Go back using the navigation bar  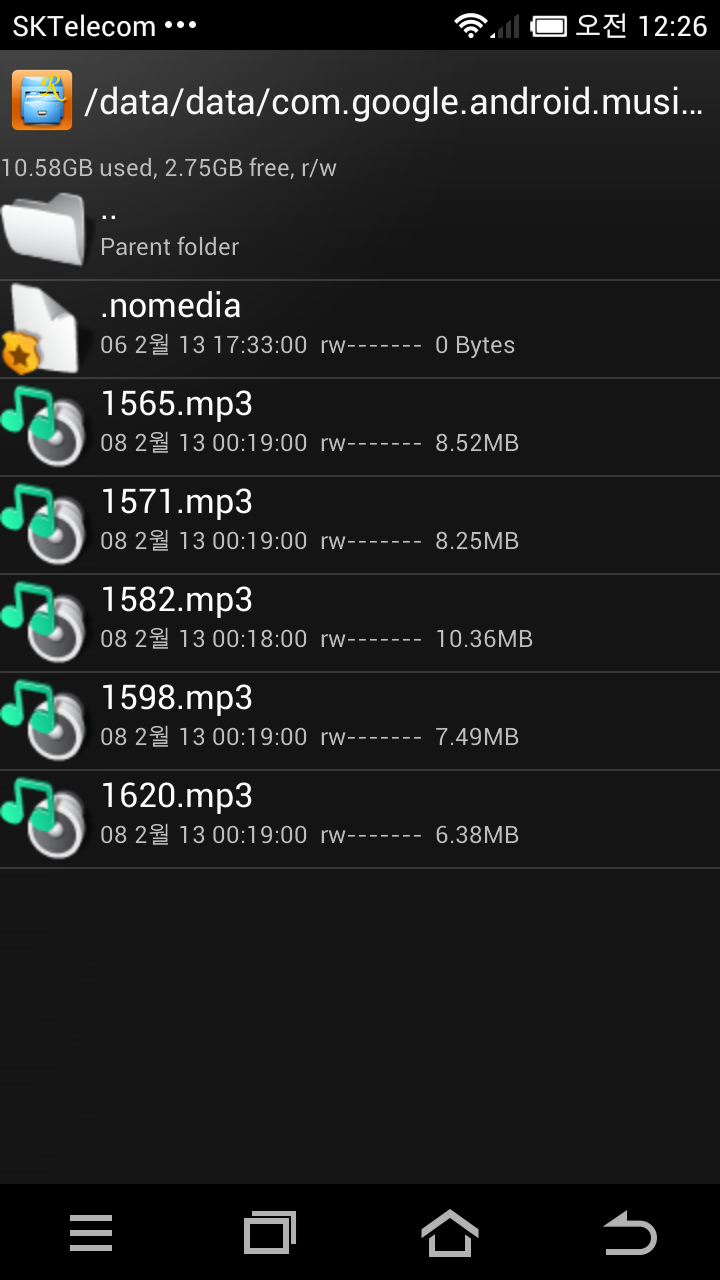tap(630, 1233)
